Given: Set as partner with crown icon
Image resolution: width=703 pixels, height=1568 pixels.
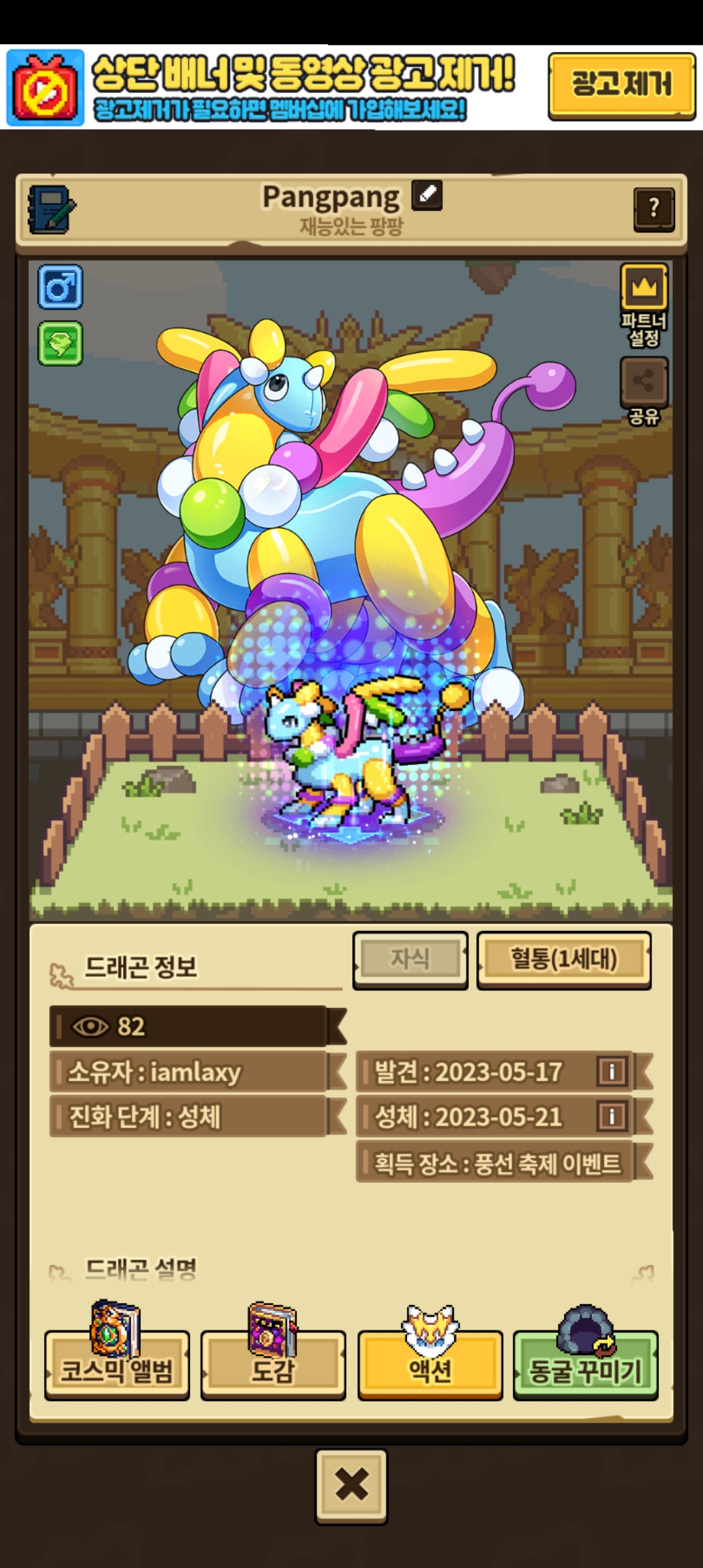Looking at the screenshot, I should click(643, 287).
